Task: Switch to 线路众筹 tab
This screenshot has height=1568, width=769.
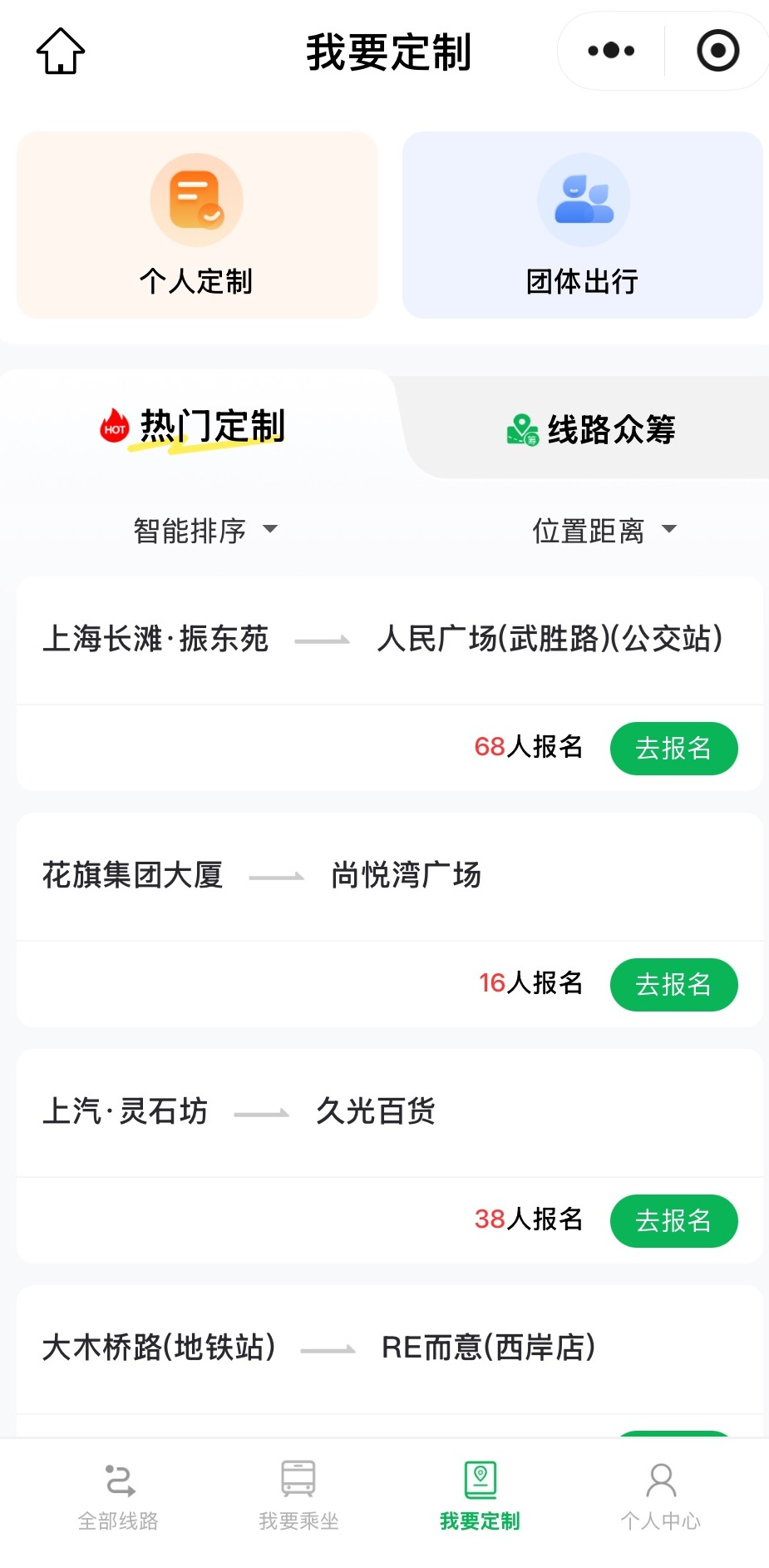Action: [x=591, y=429]
